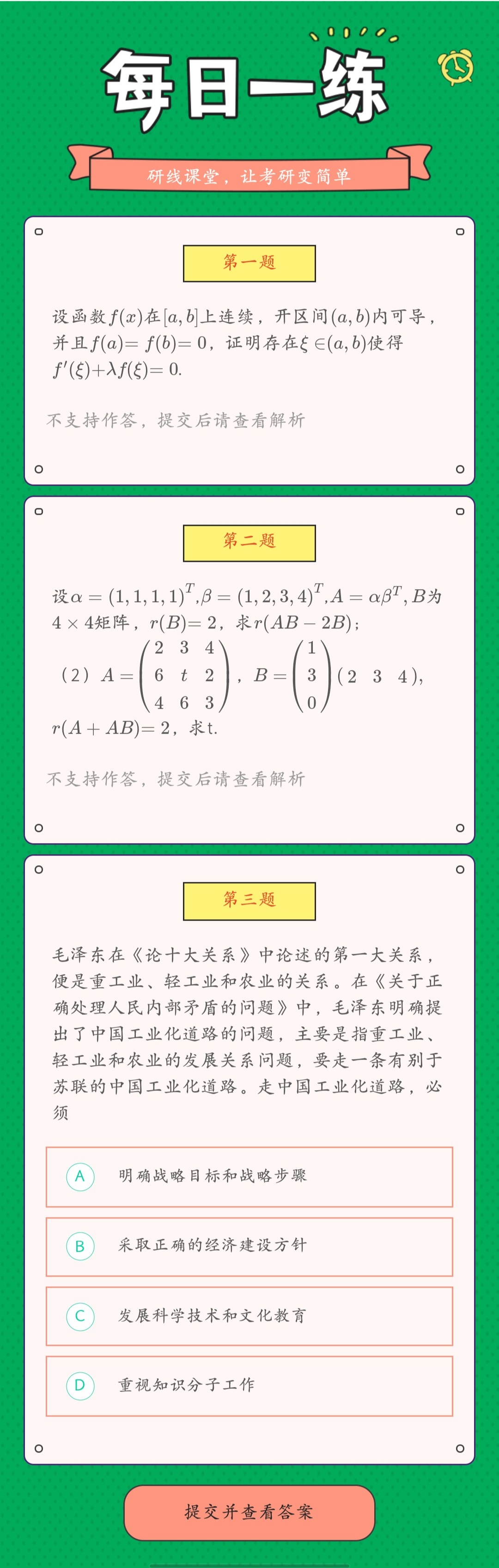
Task: Select option D 重视知识分子工作
Action: 249,1386
